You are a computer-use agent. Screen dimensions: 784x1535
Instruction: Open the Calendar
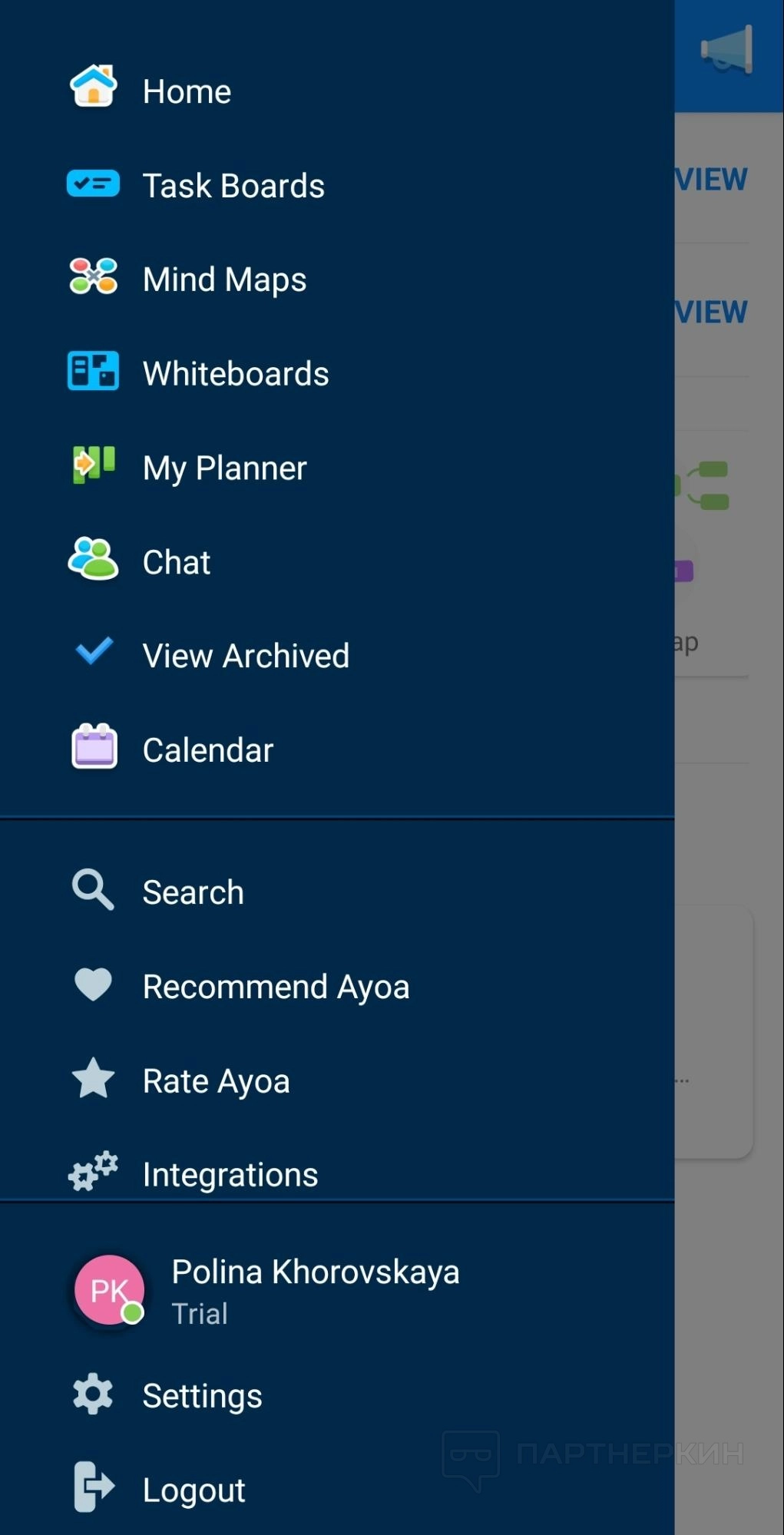coord(207,750)
